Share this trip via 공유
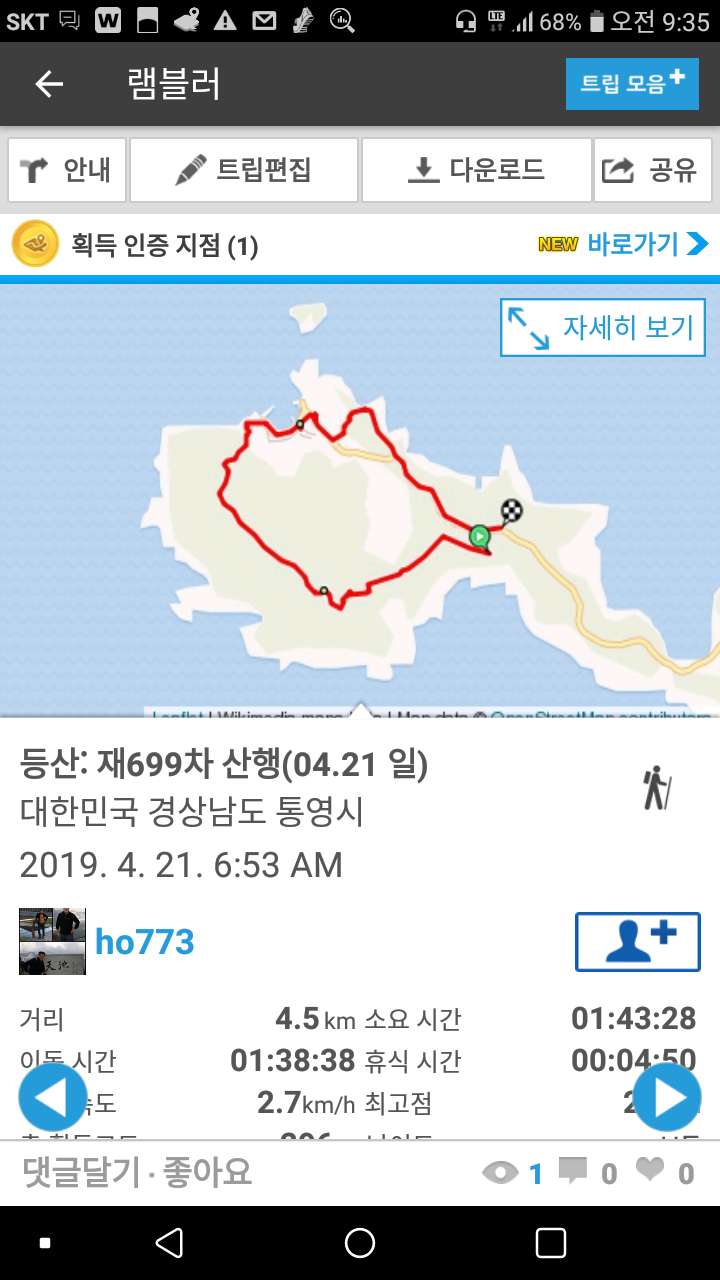The height and width of the screenshot is (1280, 720). coord(652,170)
